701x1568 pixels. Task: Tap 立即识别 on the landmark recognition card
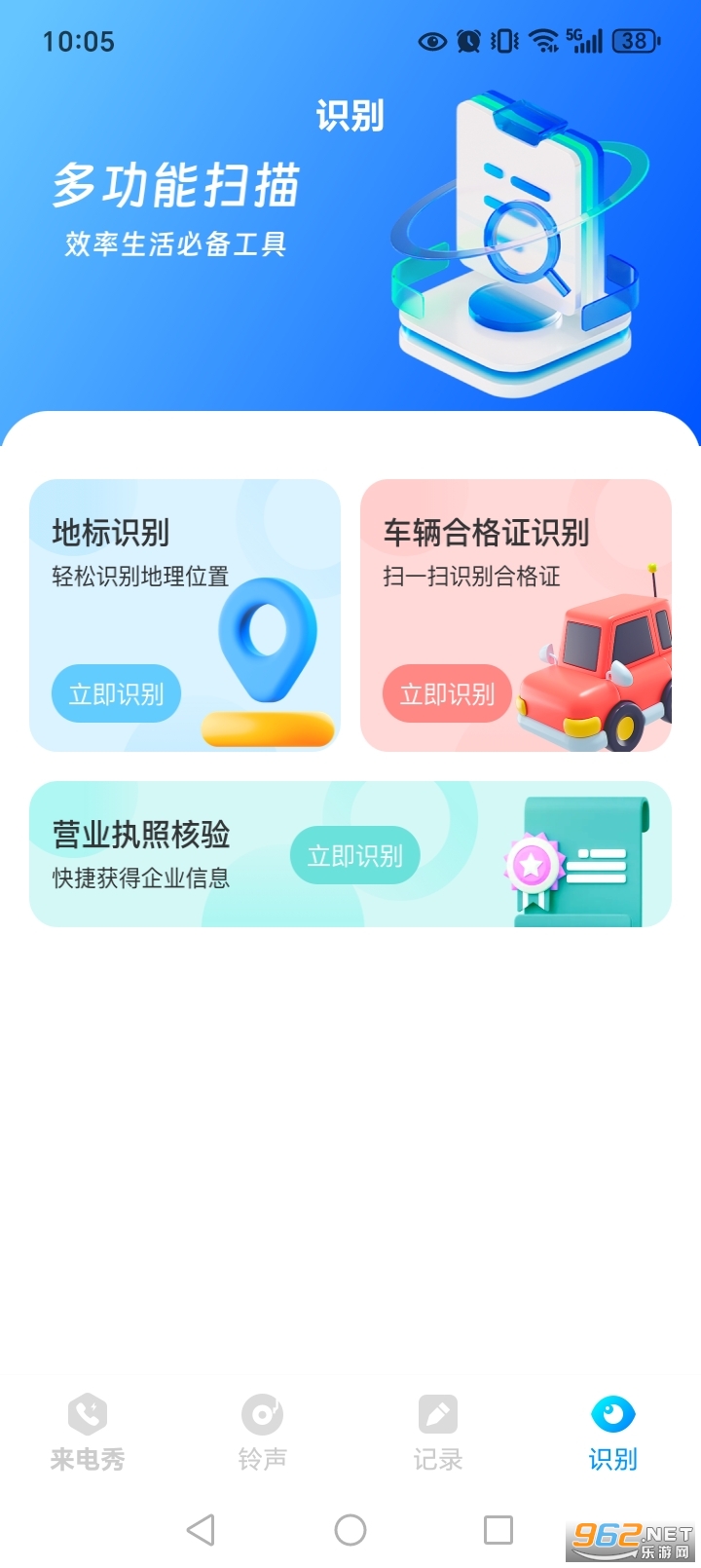click(116, 693)
